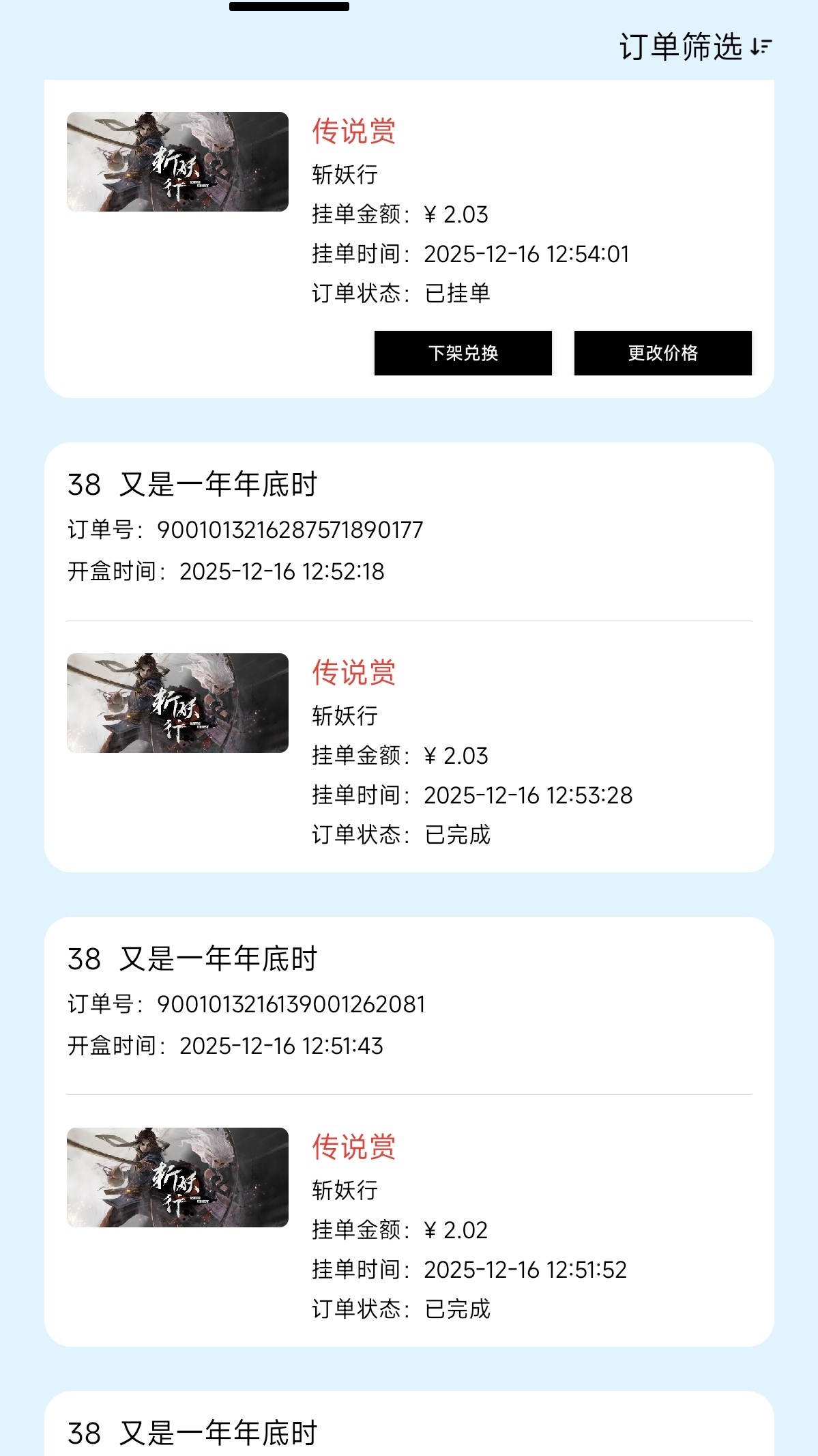Open the 订单筛选 order filter
This screenshot has height=1456, width=818.
click(695, 47)
